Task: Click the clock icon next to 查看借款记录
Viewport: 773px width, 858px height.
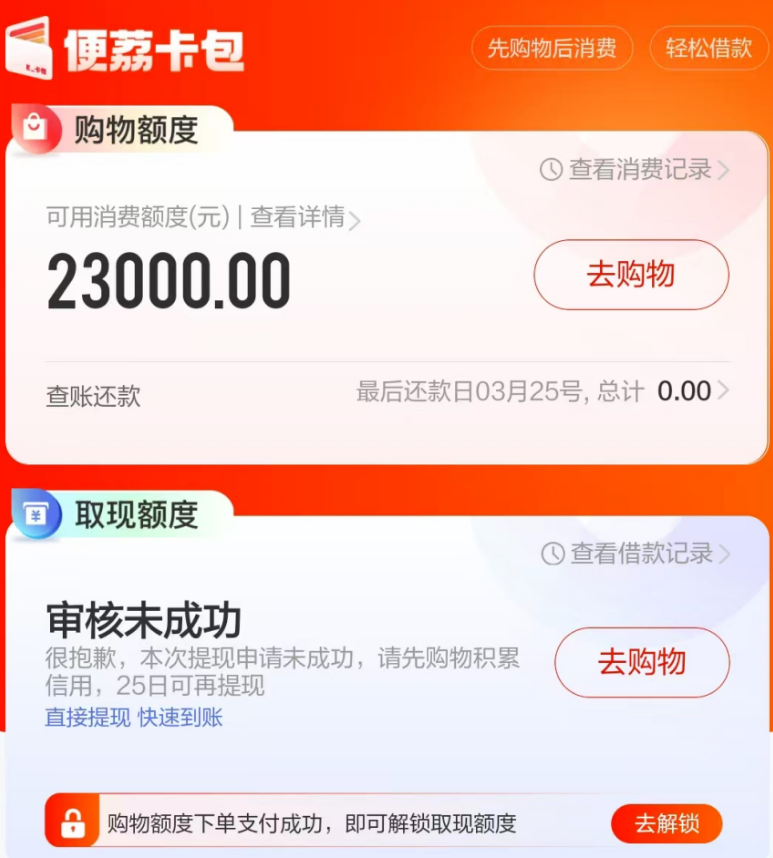Action: pyautogui.click(x=552, y=554)
